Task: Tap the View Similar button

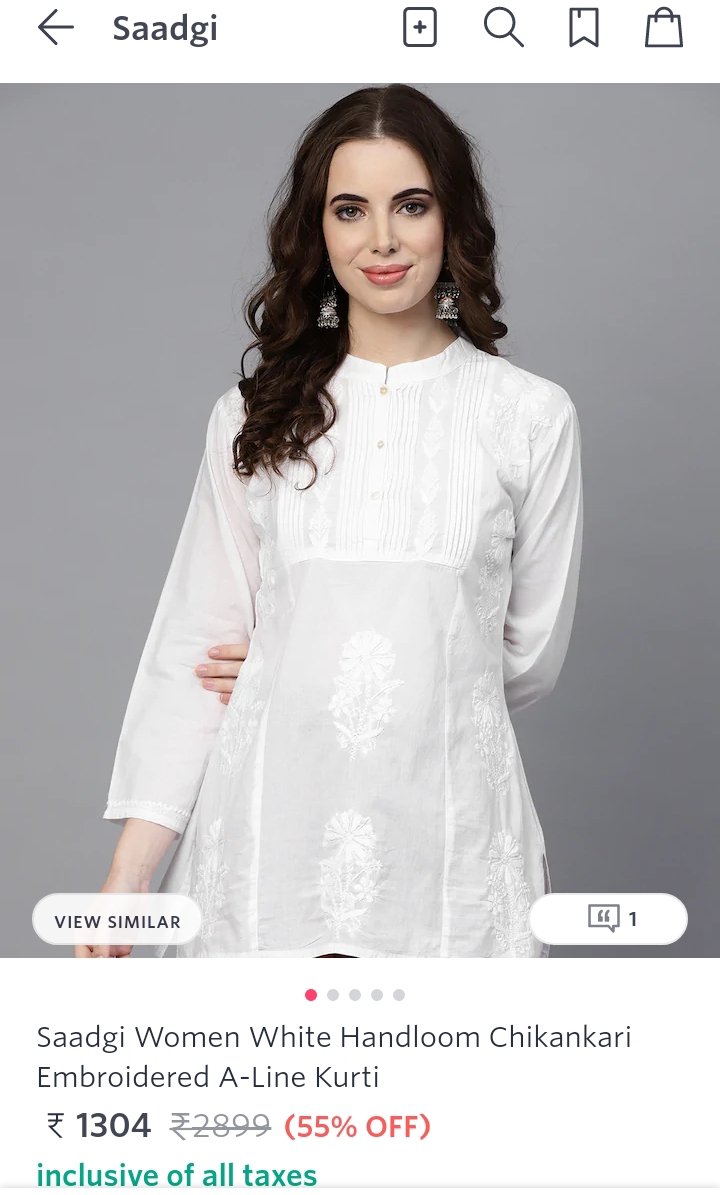Action: click(x=117, y=921)
